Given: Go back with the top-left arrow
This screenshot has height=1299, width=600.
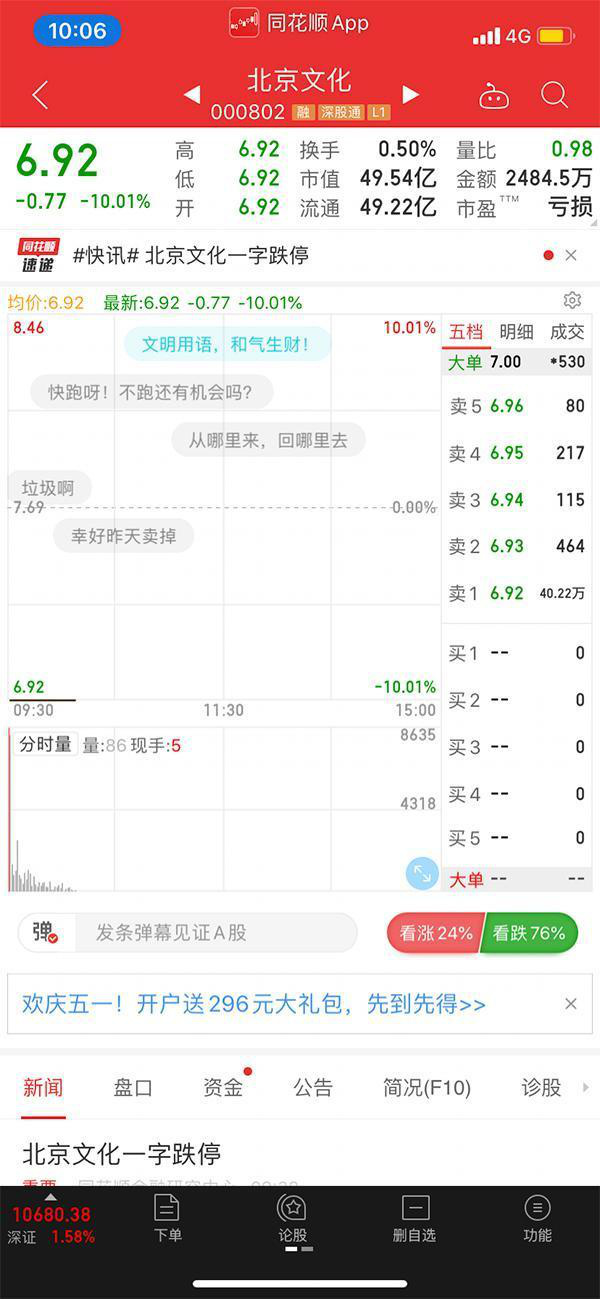Looking at the screenshot, I should [x=40, y=95].
